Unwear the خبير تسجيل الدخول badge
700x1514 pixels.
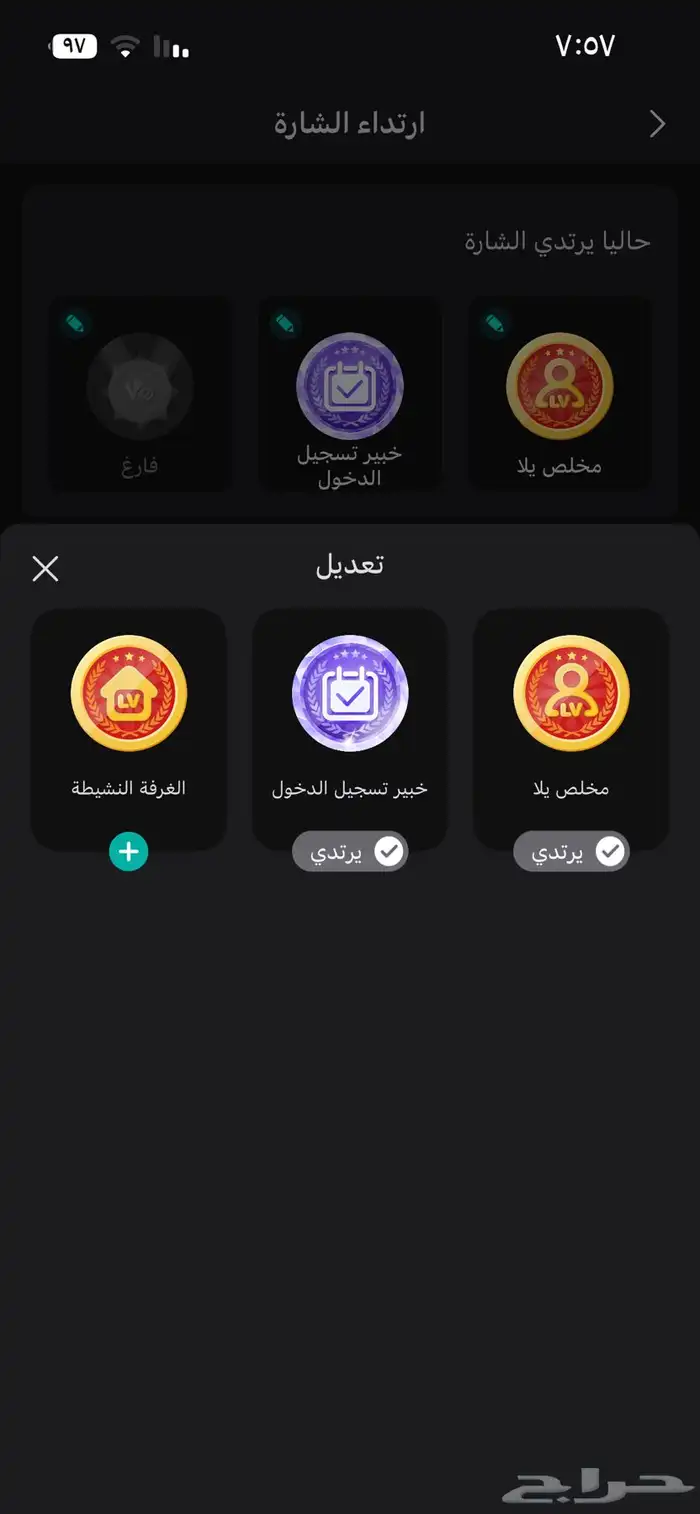pos(350,852)
